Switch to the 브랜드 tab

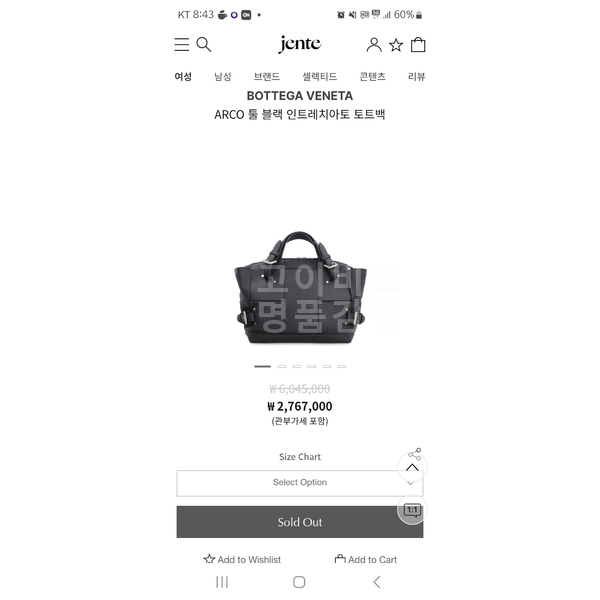[266, 76]
